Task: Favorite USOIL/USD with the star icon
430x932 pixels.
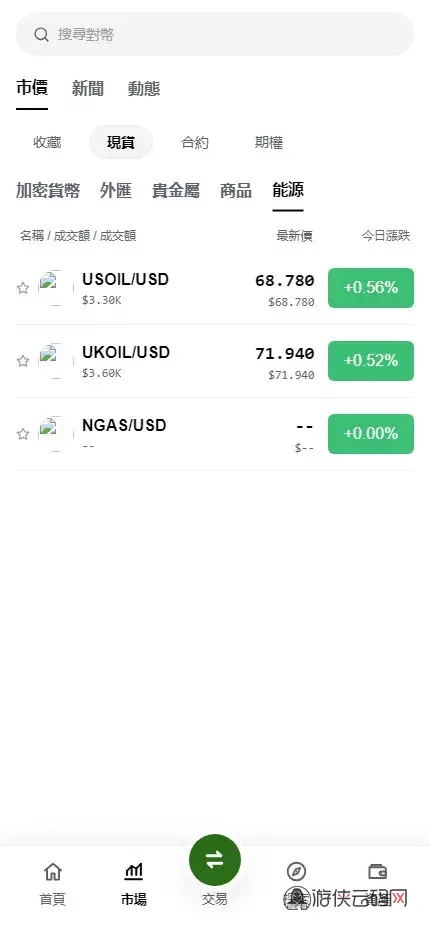Action: pos(23,288)
